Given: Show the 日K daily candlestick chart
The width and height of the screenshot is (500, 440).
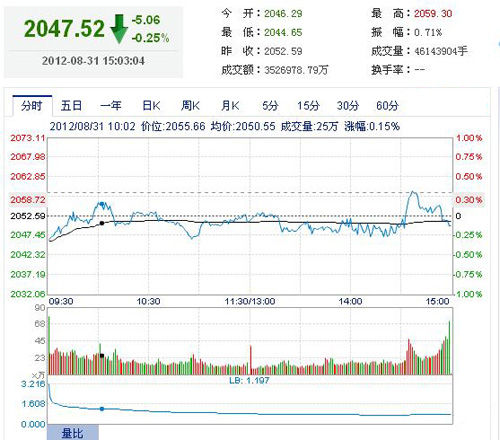Looking at the screenshot, I should click(x=151, y=106).
